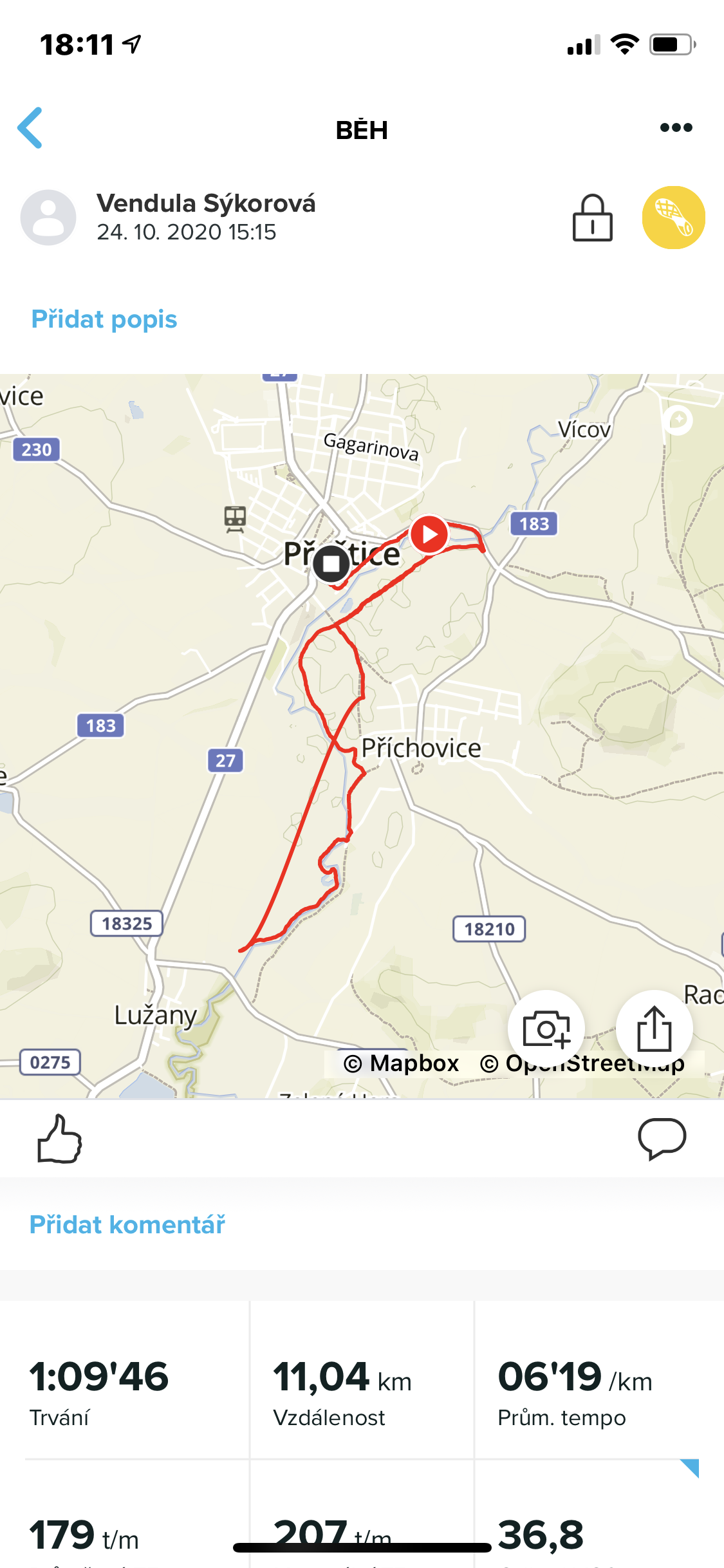Tap the blue corner marker under Prům. tempo

click(x=690, y=1468)
